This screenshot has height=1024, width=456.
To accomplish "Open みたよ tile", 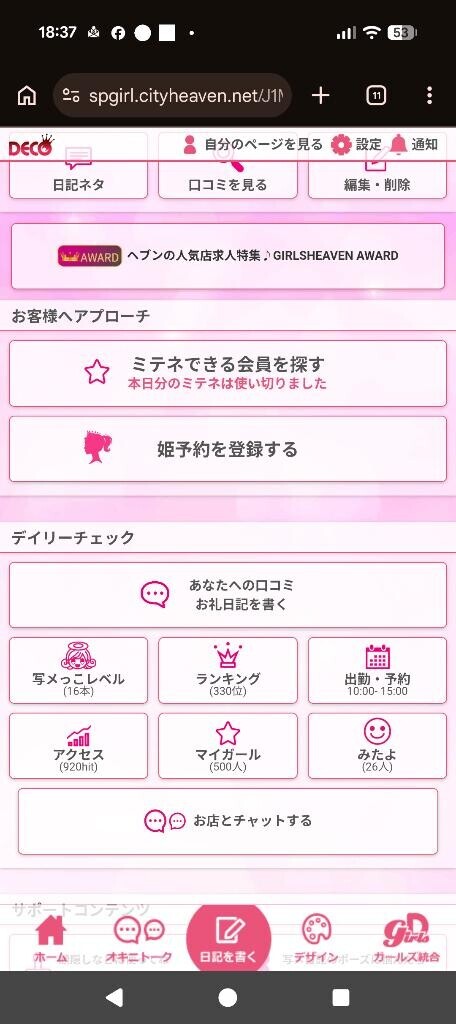I will pyautogui.click(x=377, y=746).
